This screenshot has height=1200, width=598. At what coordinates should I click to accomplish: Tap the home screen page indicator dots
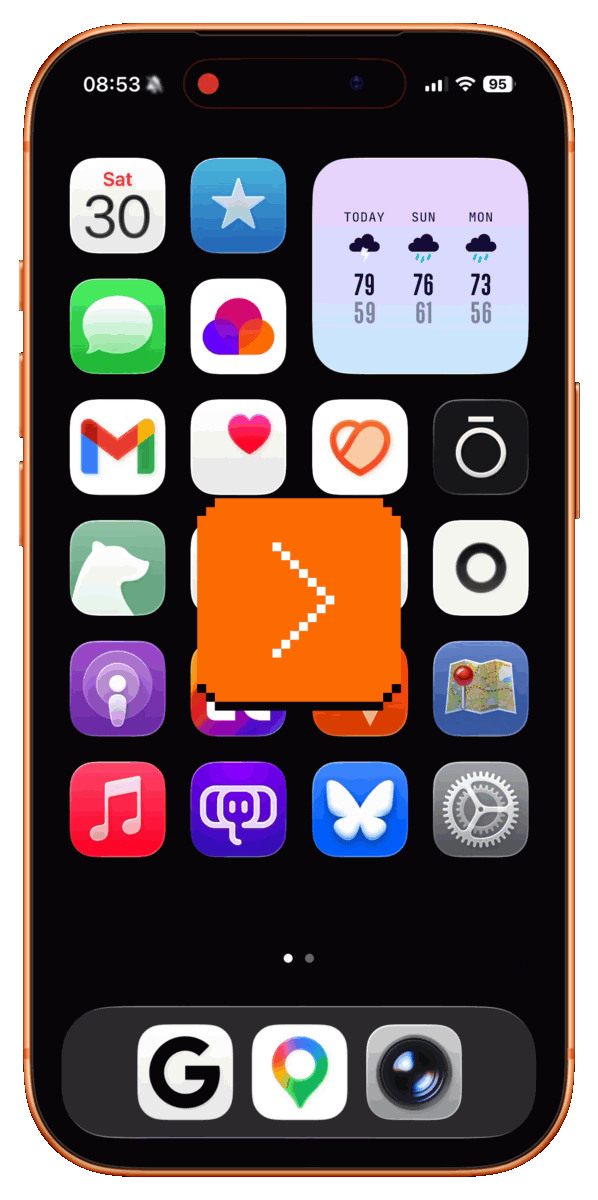[299, 958]
